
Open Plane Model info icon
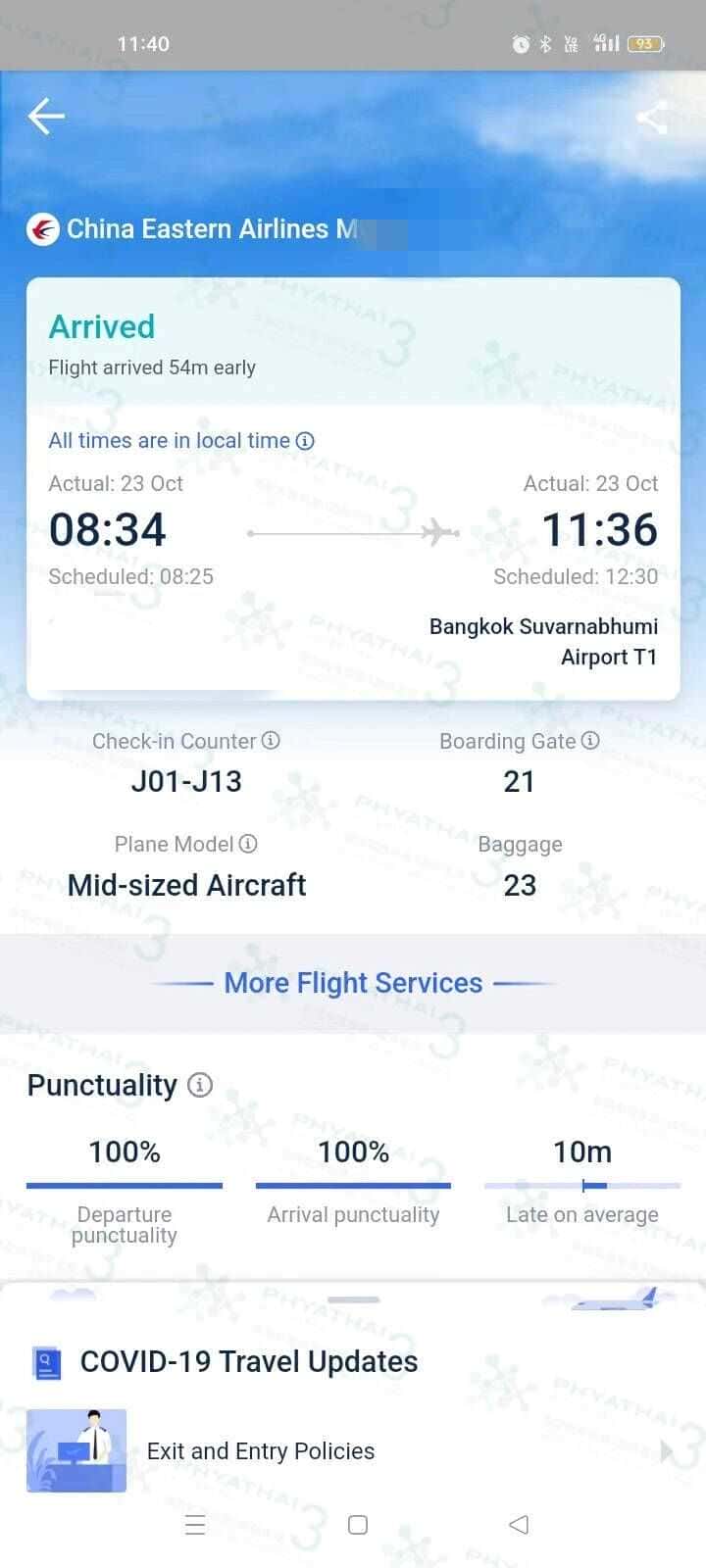(248, 844)
